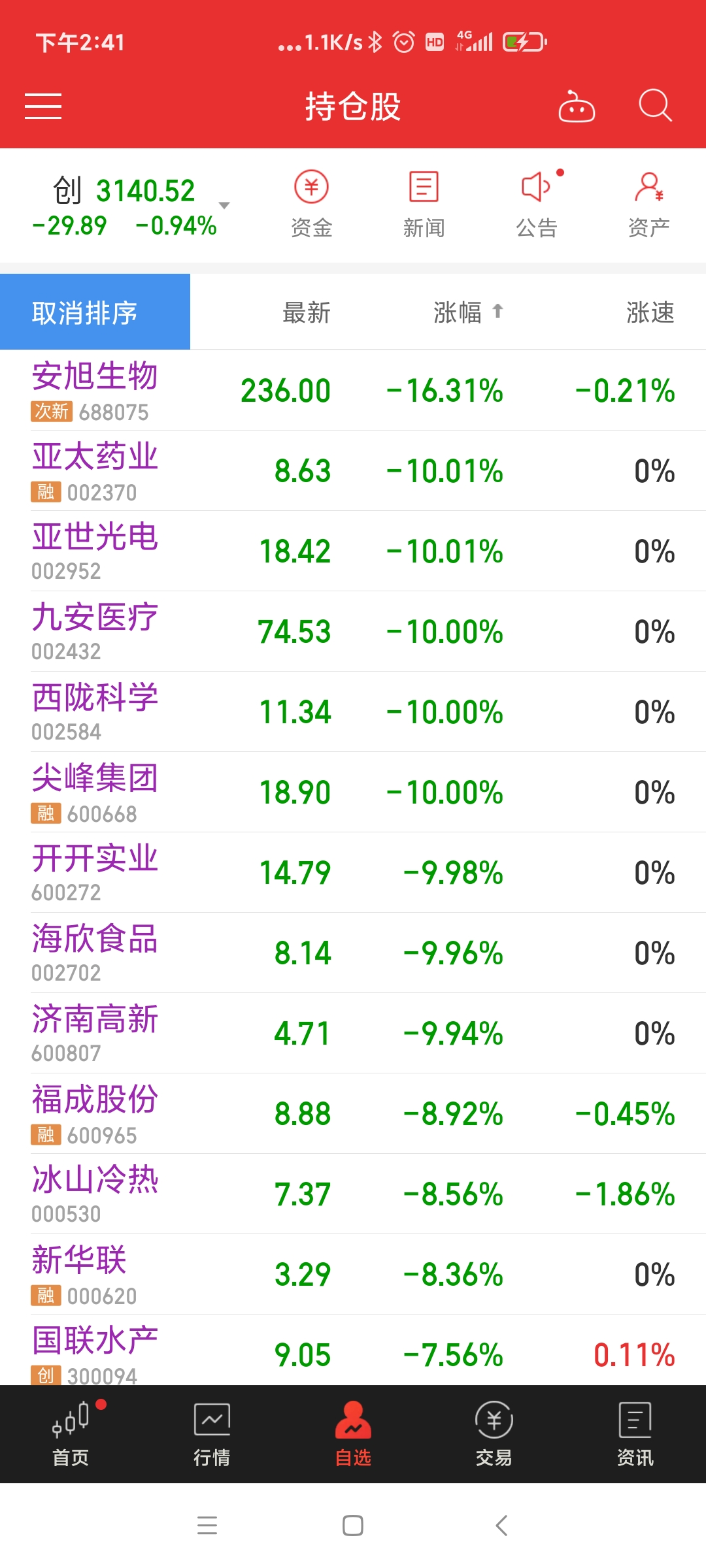The image size is (706, 1568).
Task: Open 资金 funds shortcut
Action: (x=311, y=203)
